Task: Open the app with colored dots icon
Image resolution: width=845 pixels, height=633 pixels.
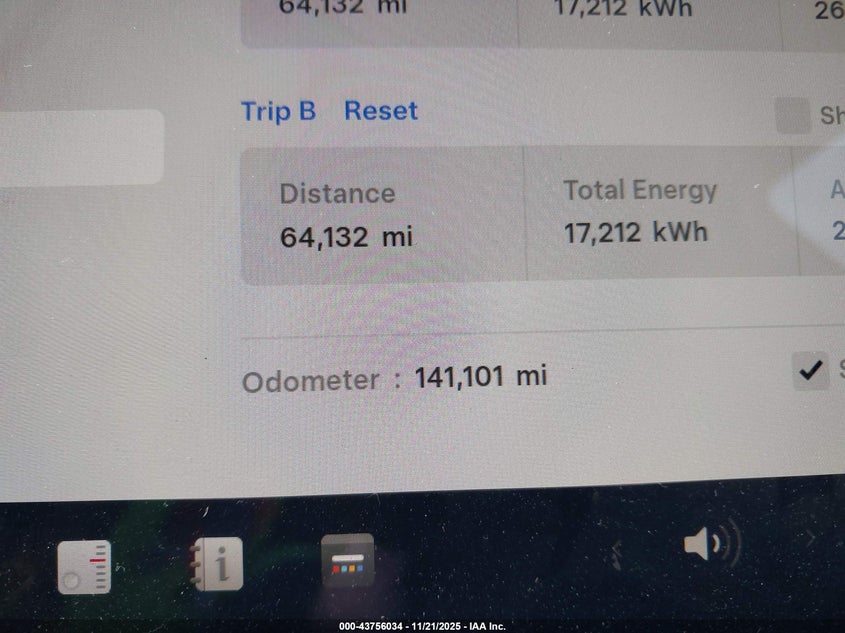Action: tap(347, 560)
